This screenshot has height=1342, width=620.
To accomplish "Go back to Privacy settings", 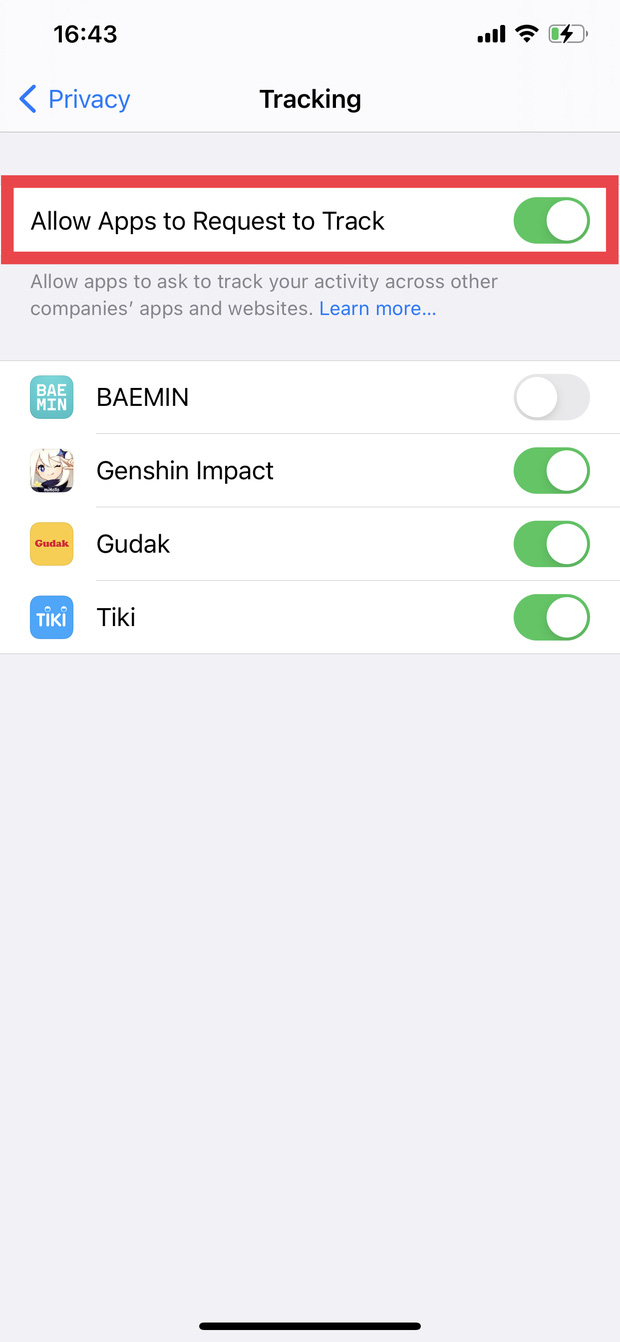I will tap(75, 99).
